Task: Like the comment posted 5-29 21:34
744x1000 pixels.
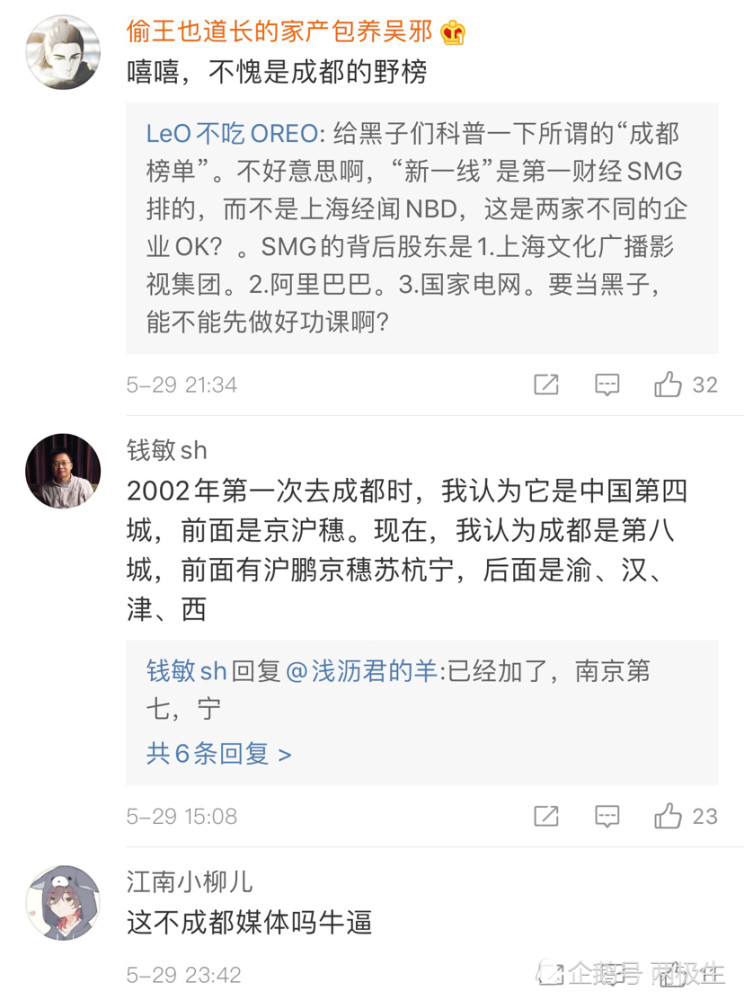Action: (668, 384)
